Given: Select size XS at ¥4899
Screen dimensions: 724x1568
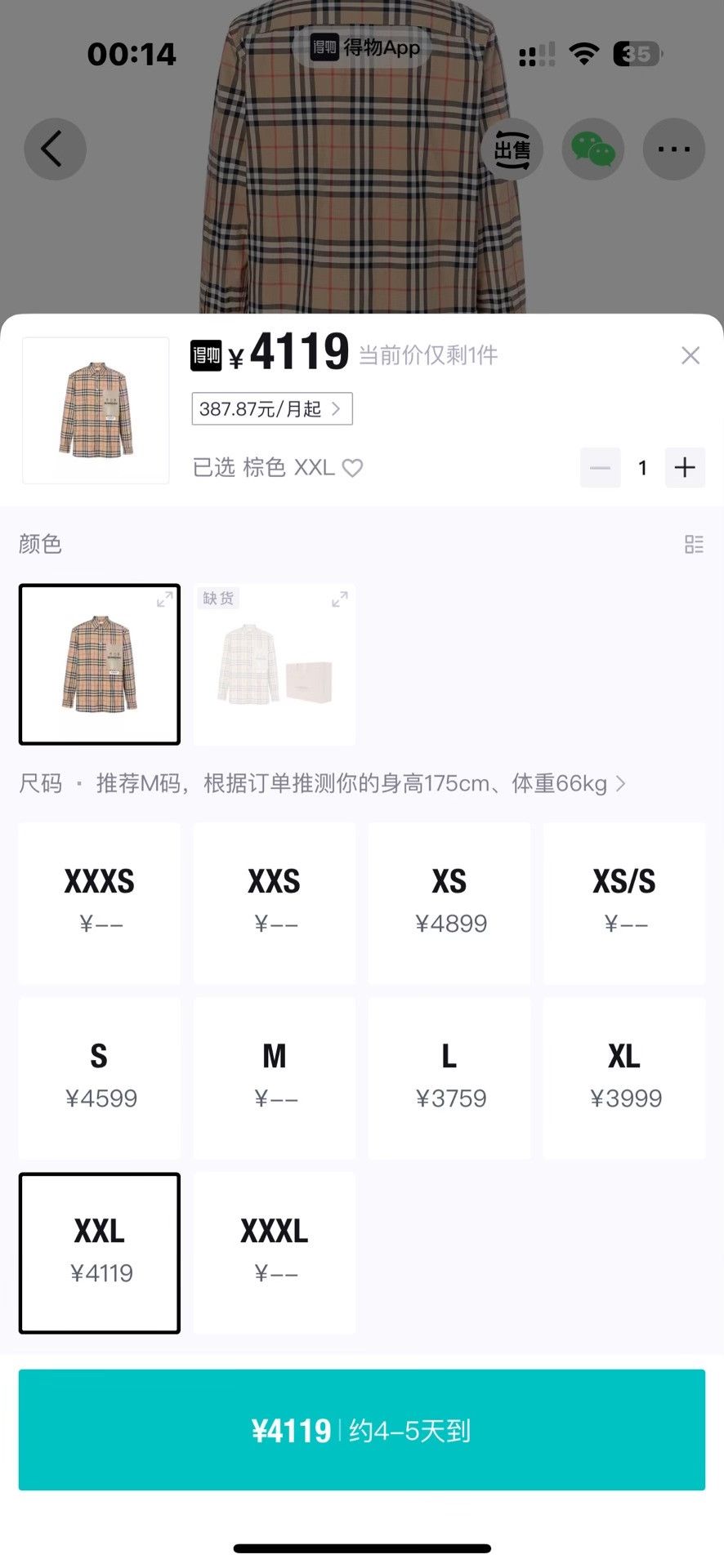Looking at the screenshot, I should [449, 902].
